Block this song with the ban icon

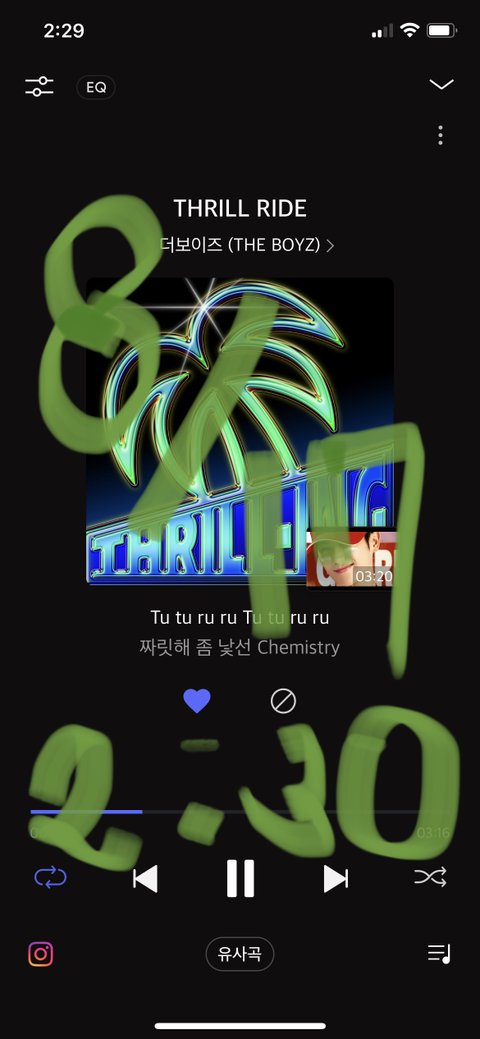(x=283, y=701)
